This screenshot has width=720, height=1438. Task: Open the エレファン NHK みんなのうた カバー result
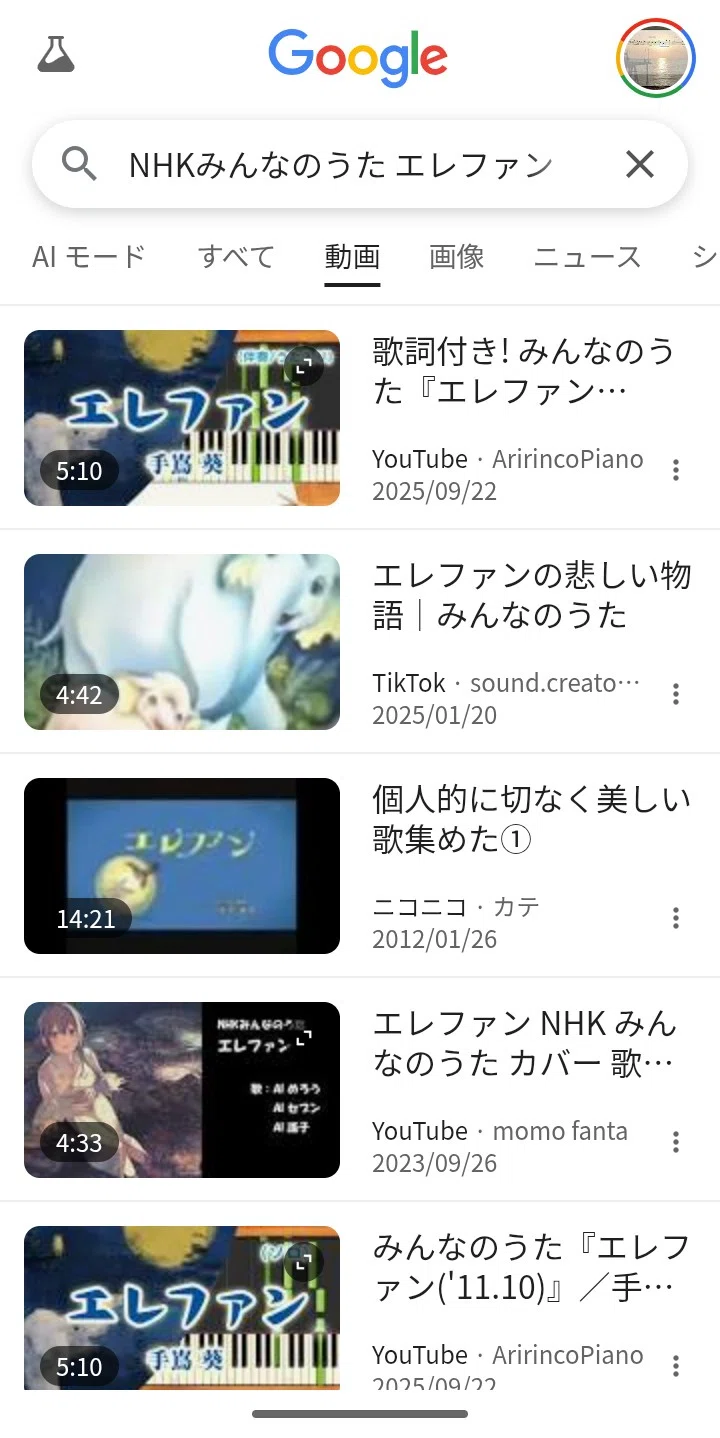(x=524, y=1043)
